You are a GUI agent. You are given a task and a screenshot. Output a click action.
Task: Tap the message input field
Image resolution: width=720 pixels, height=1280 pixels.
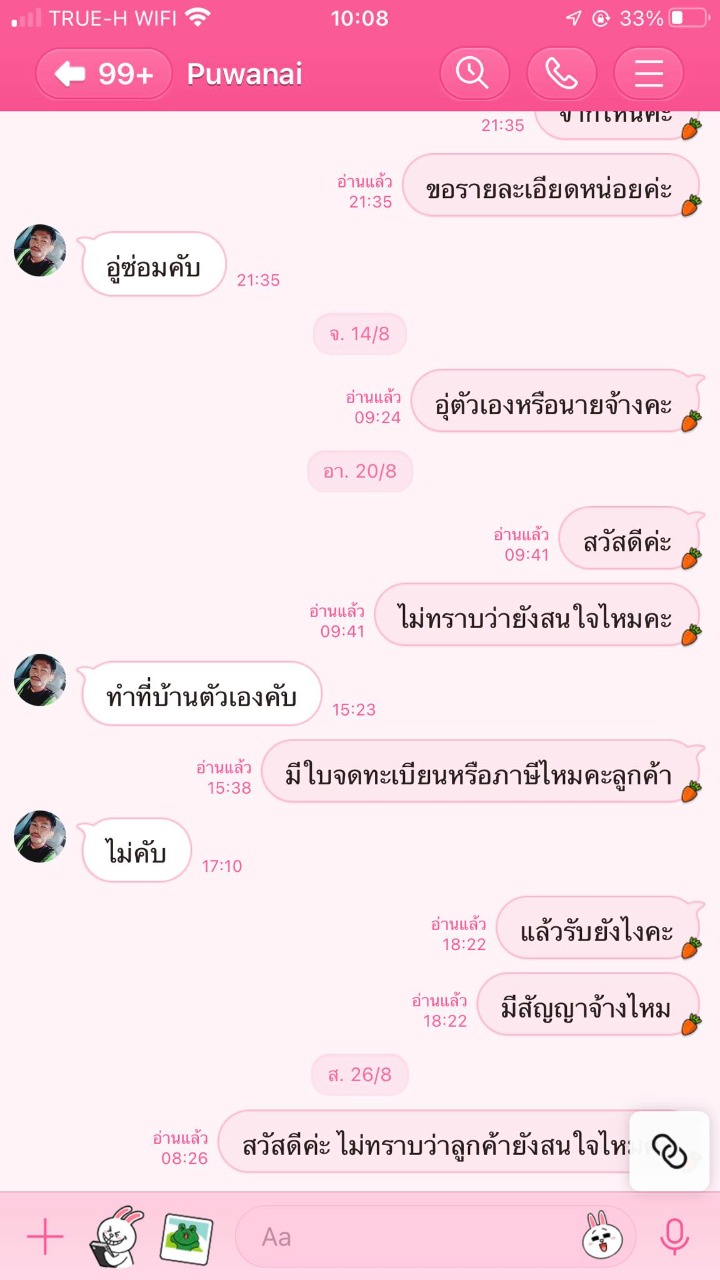(x=410, y=1237)
